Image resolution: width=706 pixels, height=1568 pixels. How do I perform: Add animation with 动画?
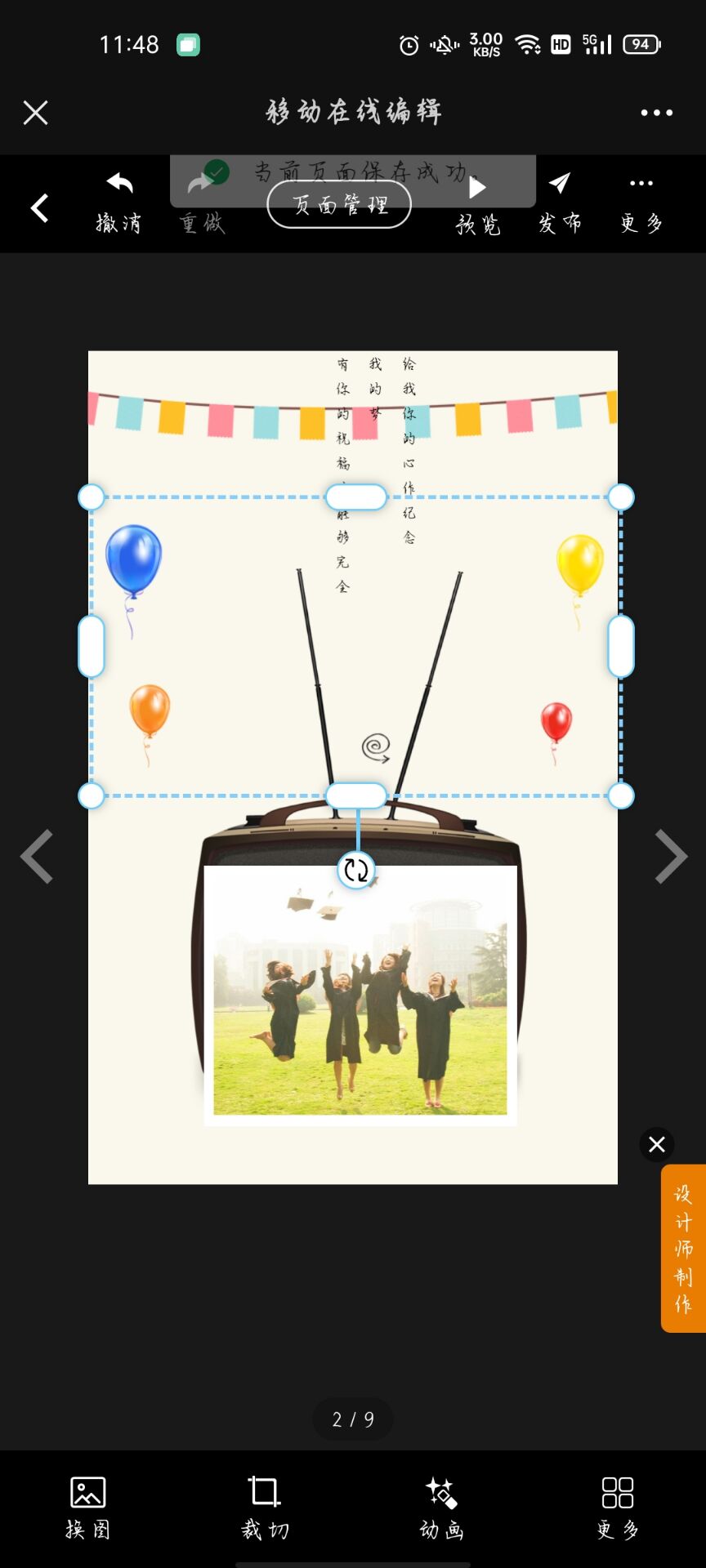441,1508
